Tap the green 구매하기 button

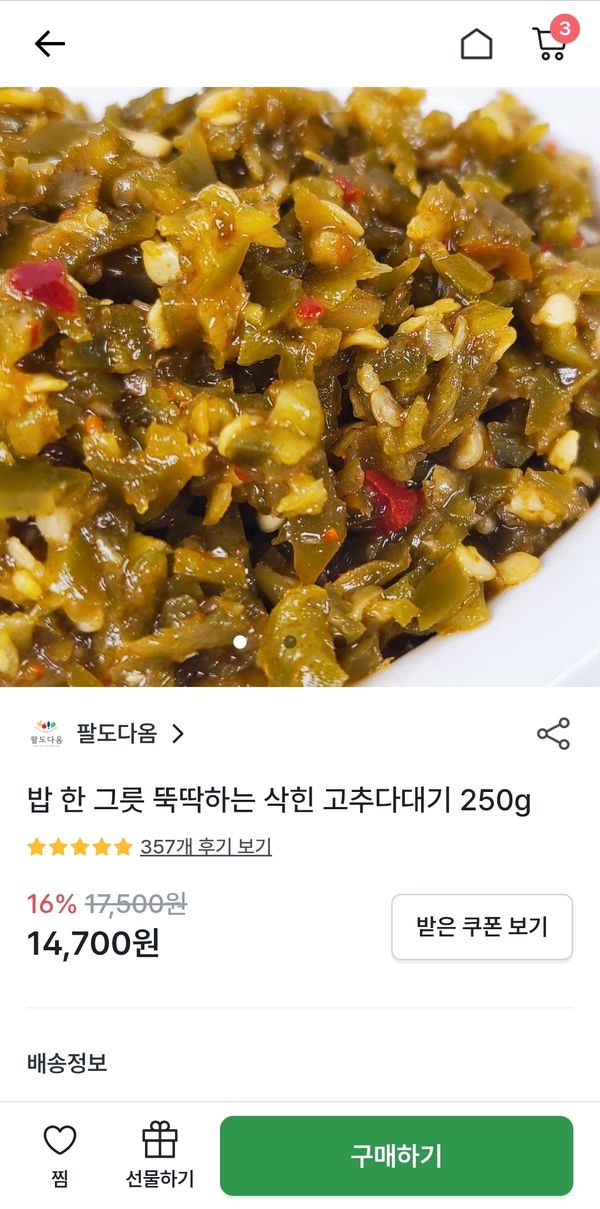396,1156
